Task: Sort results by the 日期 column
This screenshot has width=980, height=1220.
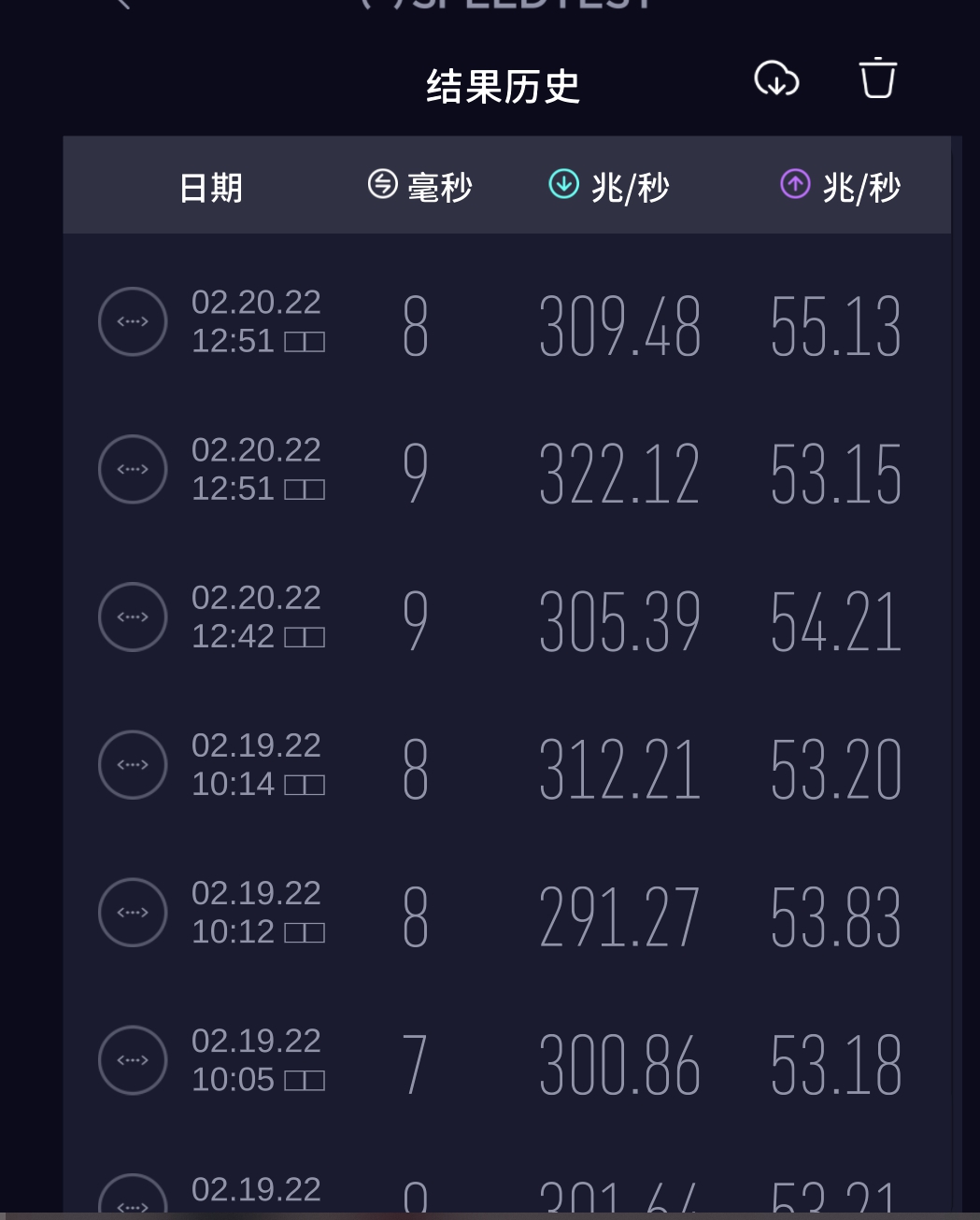Action: 211,188
